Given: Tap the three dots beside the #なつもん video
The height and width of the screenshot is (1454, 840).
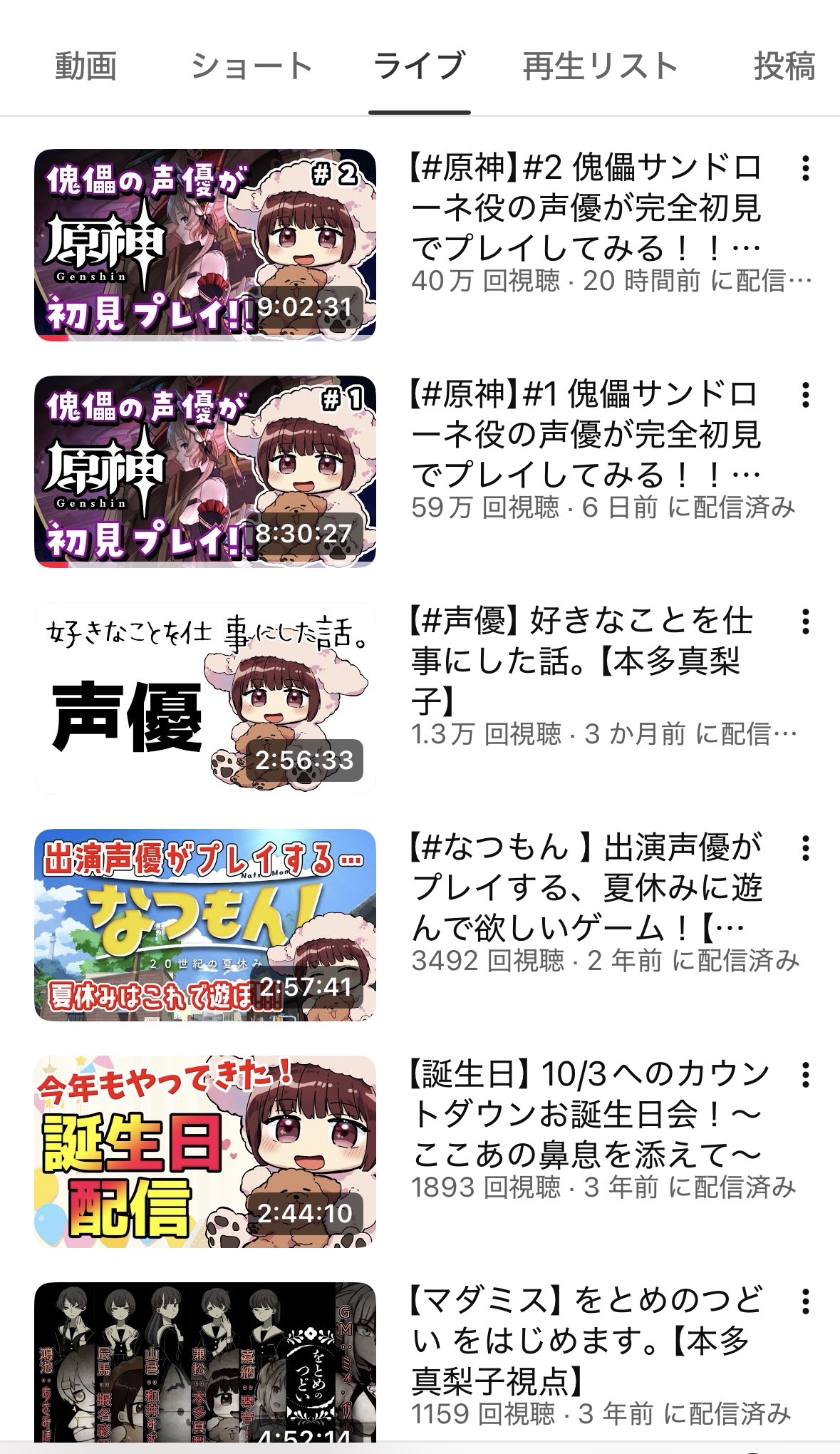Looking at the screenshot, I should (805, 848).
